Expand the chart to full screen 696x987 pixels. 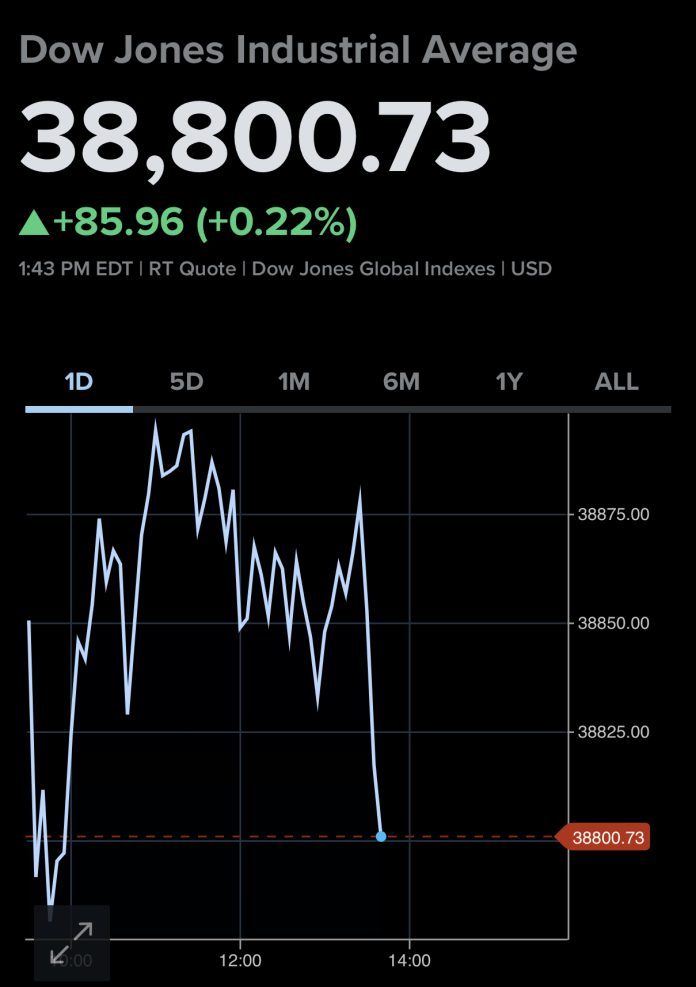click(71, 942)
